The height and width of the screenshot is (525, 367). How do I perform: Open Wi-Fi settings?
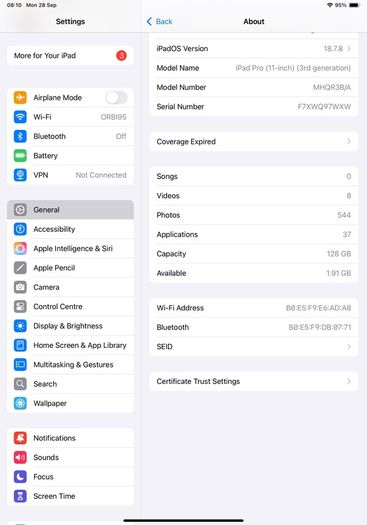click(70, 117)
